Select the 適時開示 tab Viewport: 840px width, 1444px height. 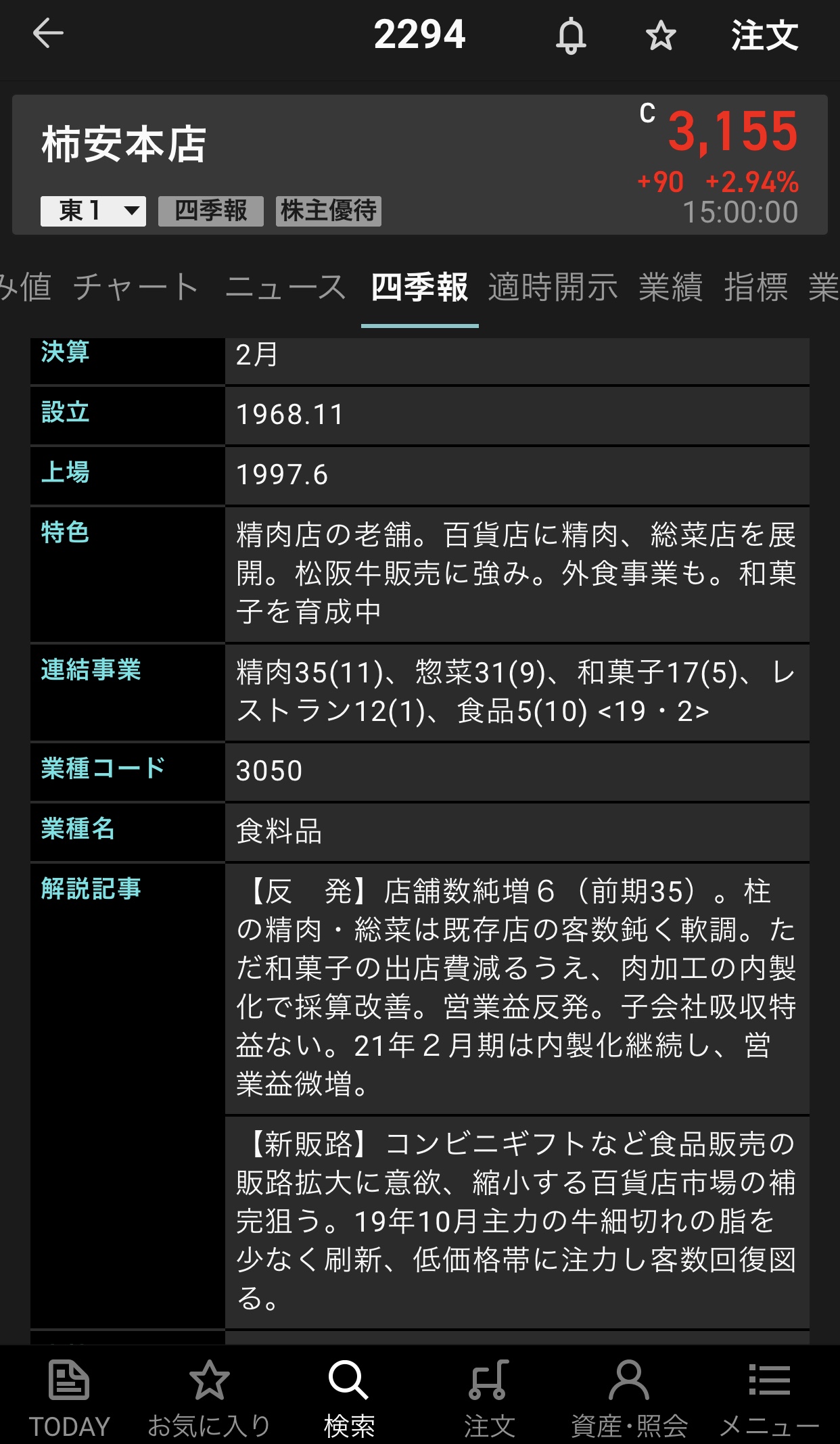click(x=553, y=287)
